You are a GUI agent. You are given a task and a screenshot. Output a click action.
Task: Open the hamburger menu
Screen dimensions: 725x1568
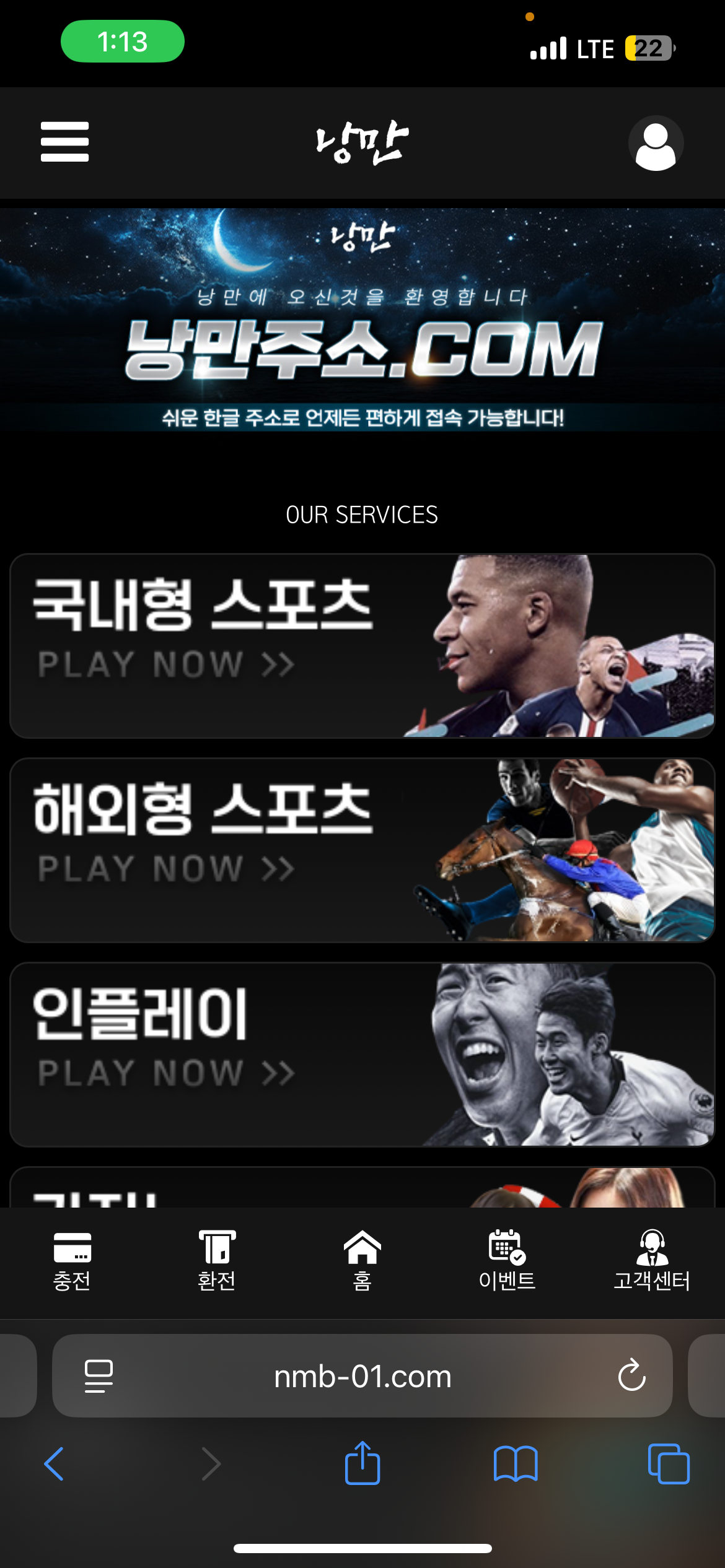click(64, 142)
